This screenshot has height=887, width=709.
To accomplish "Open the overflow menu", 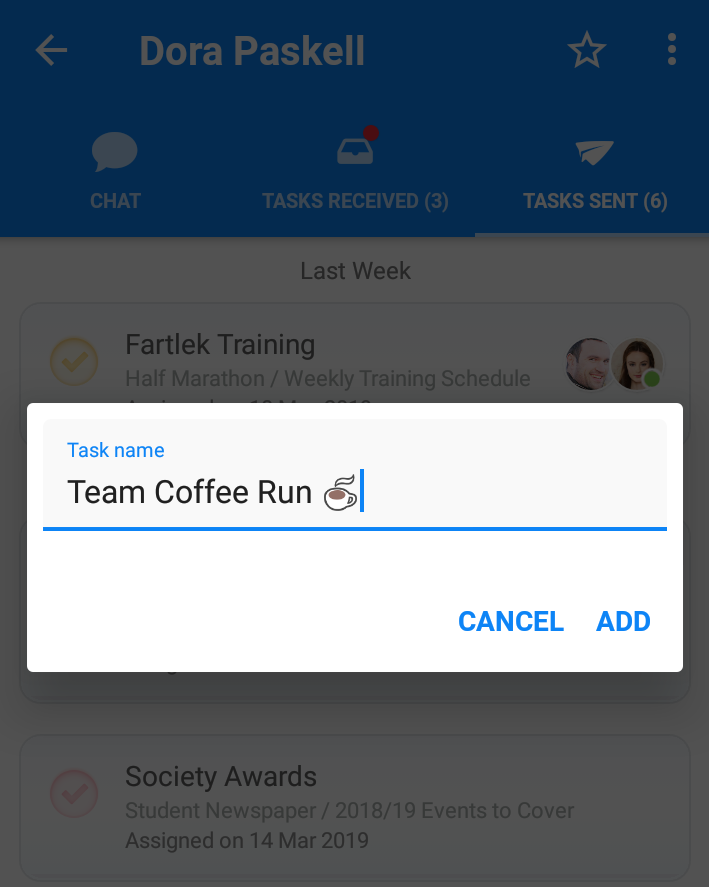I will (x=671, y=51).
